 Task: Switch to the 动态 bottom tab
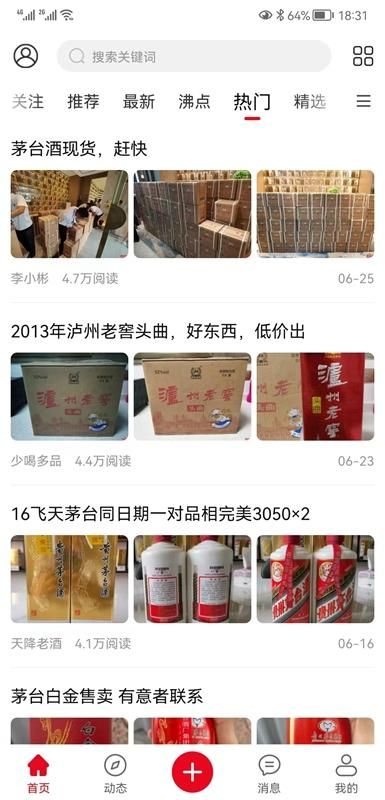click(115, 773)
